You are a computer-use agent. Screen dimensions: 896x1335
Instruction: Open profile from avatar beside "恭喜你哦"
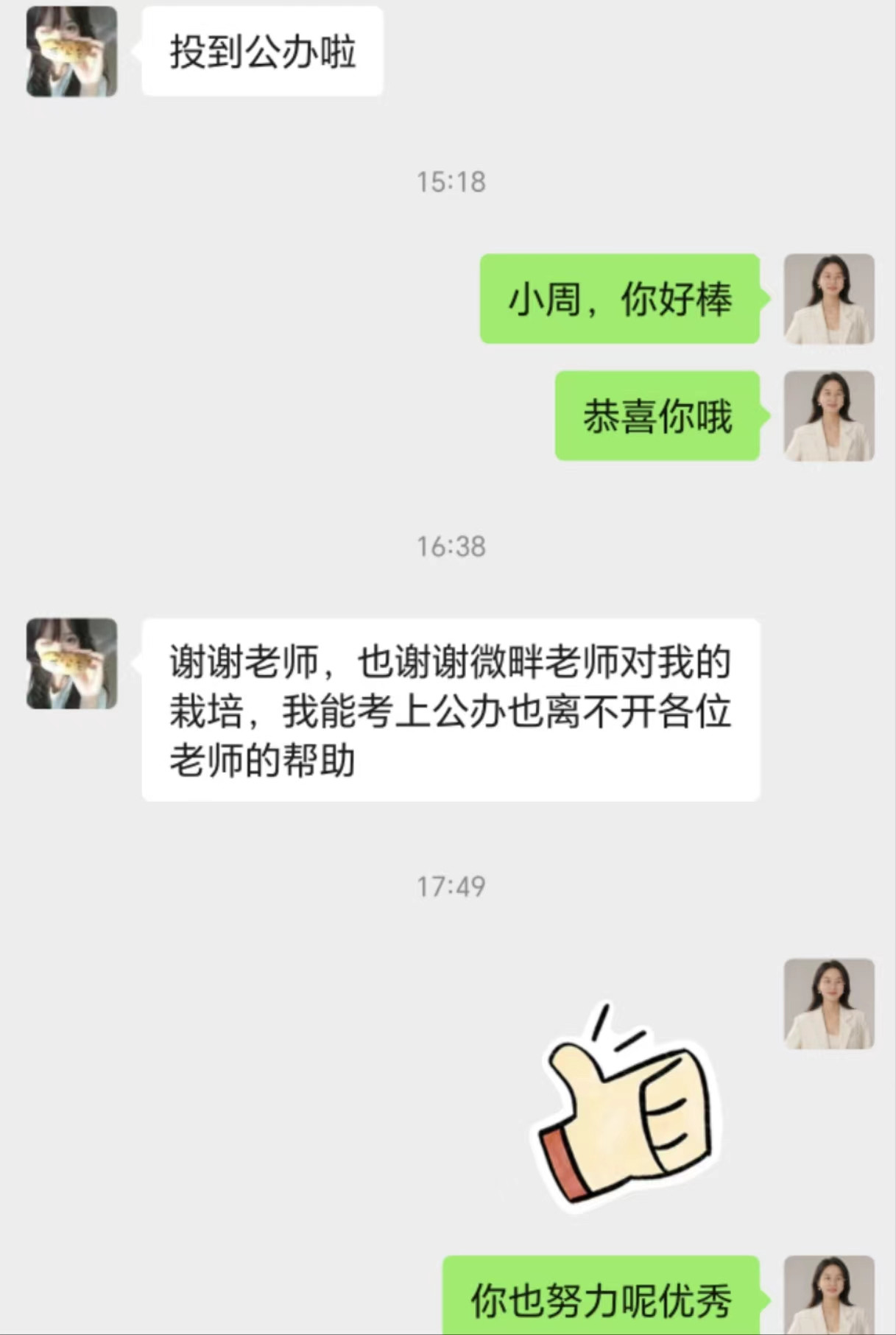tap(828, 416)
